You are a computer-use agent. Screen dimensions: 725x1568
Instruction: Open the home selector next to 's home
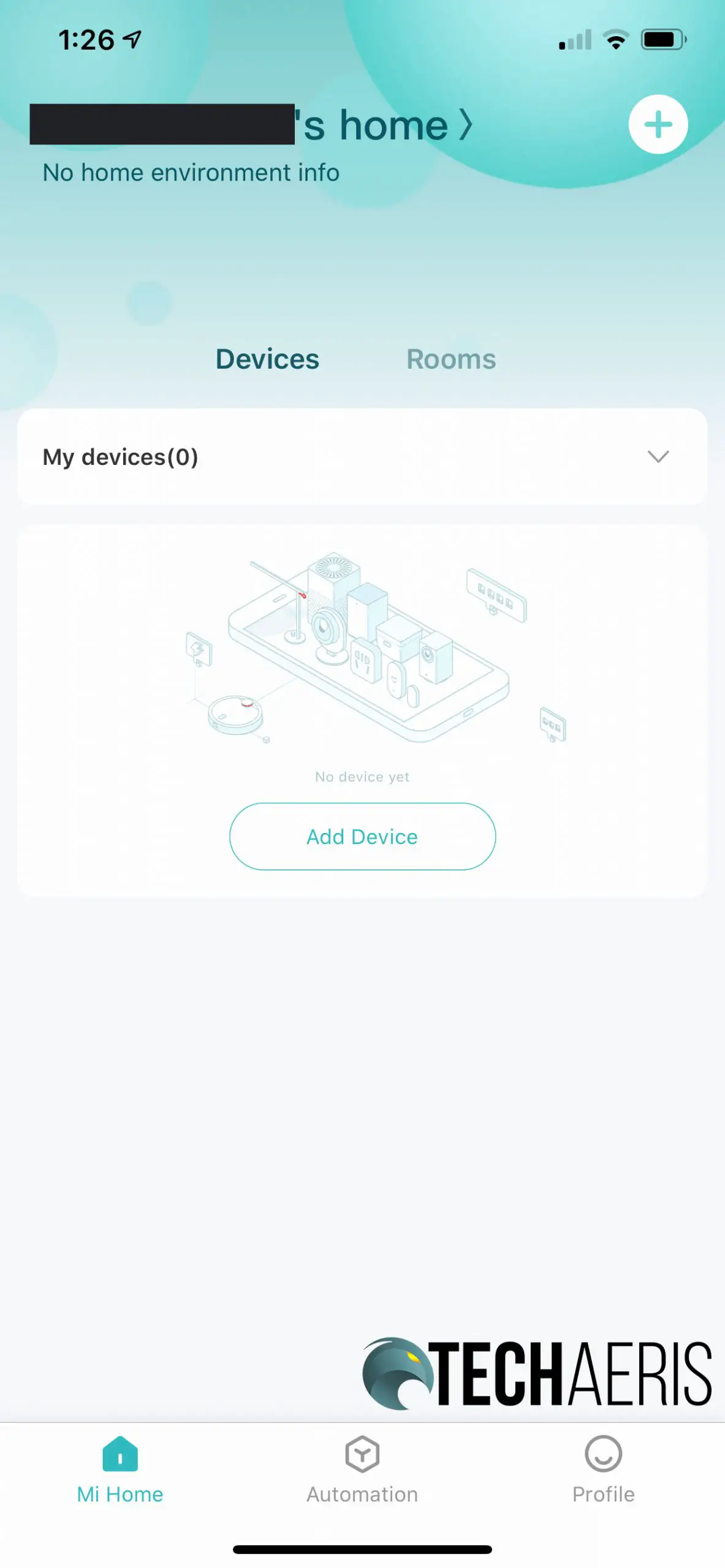pyautogui.click(x=466, y=125)
